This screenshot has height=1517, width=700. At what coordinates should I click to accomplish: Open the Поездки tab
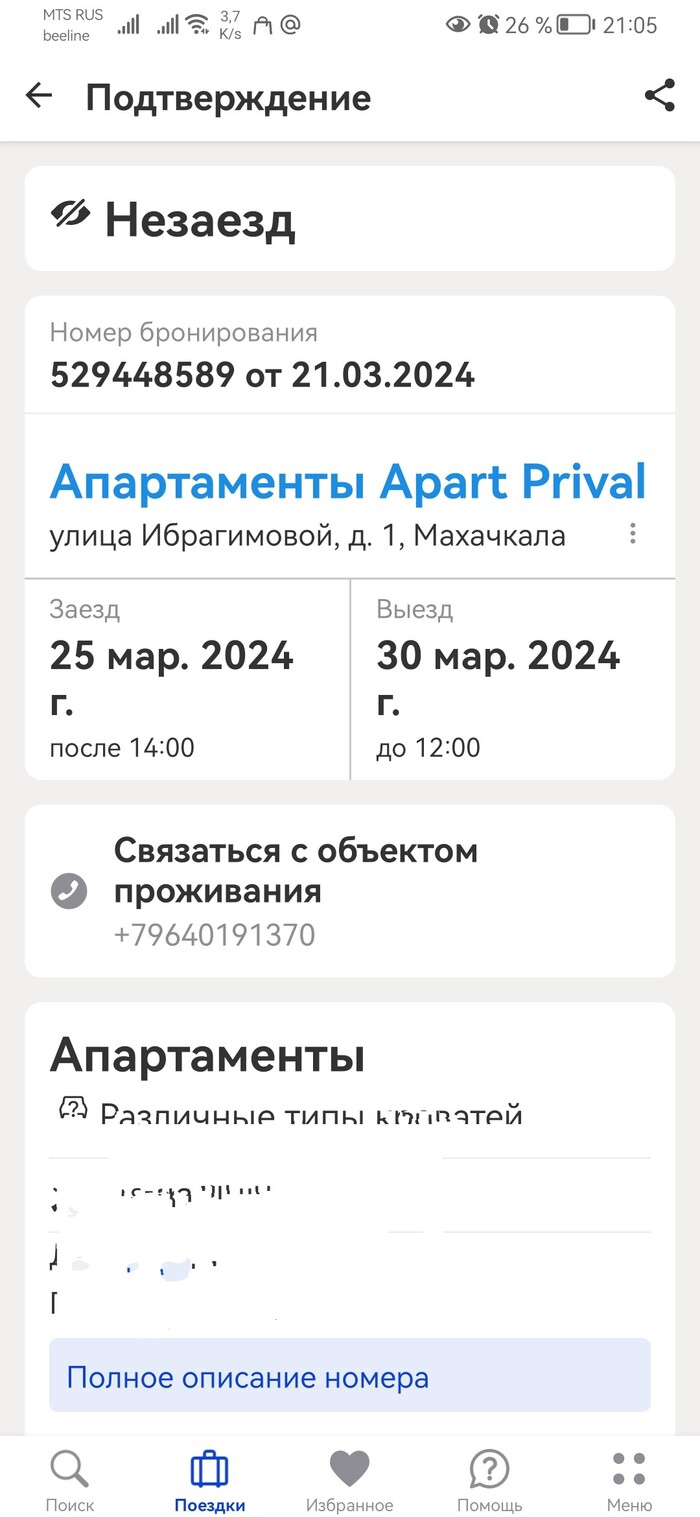coord(210,1480)
